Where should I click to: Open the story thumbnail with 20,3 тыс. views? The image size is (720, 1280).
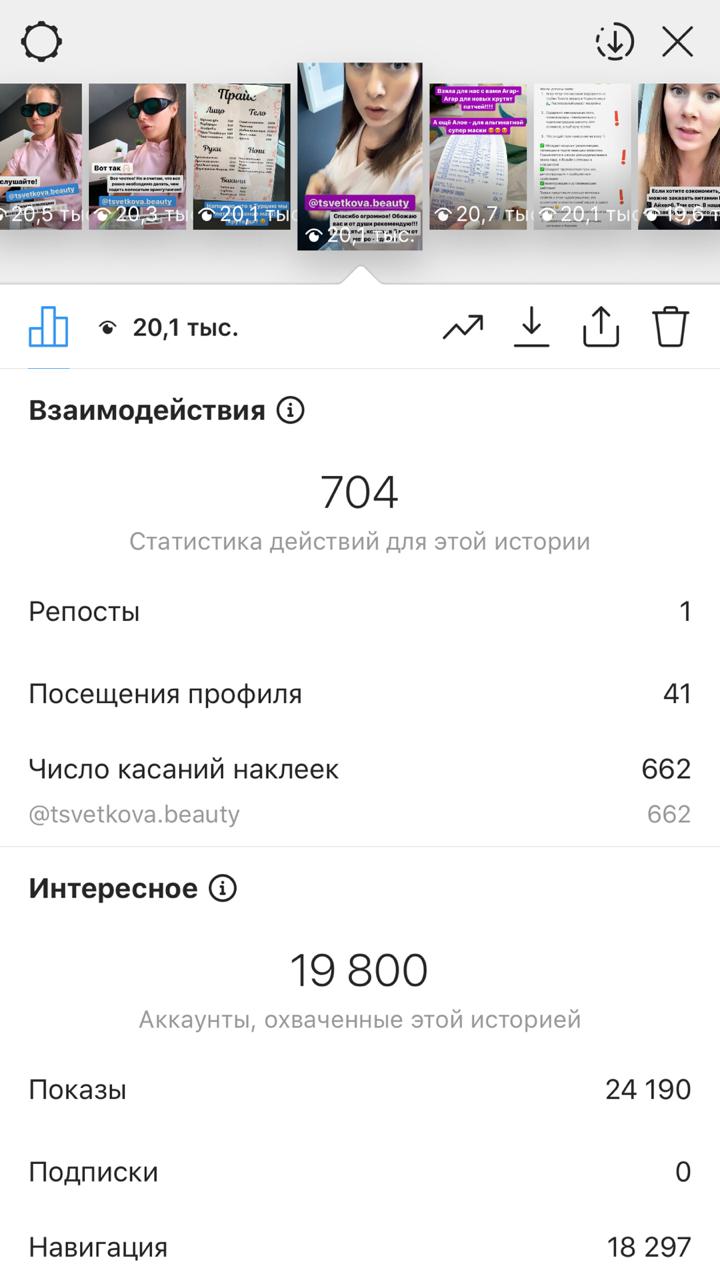137,157
